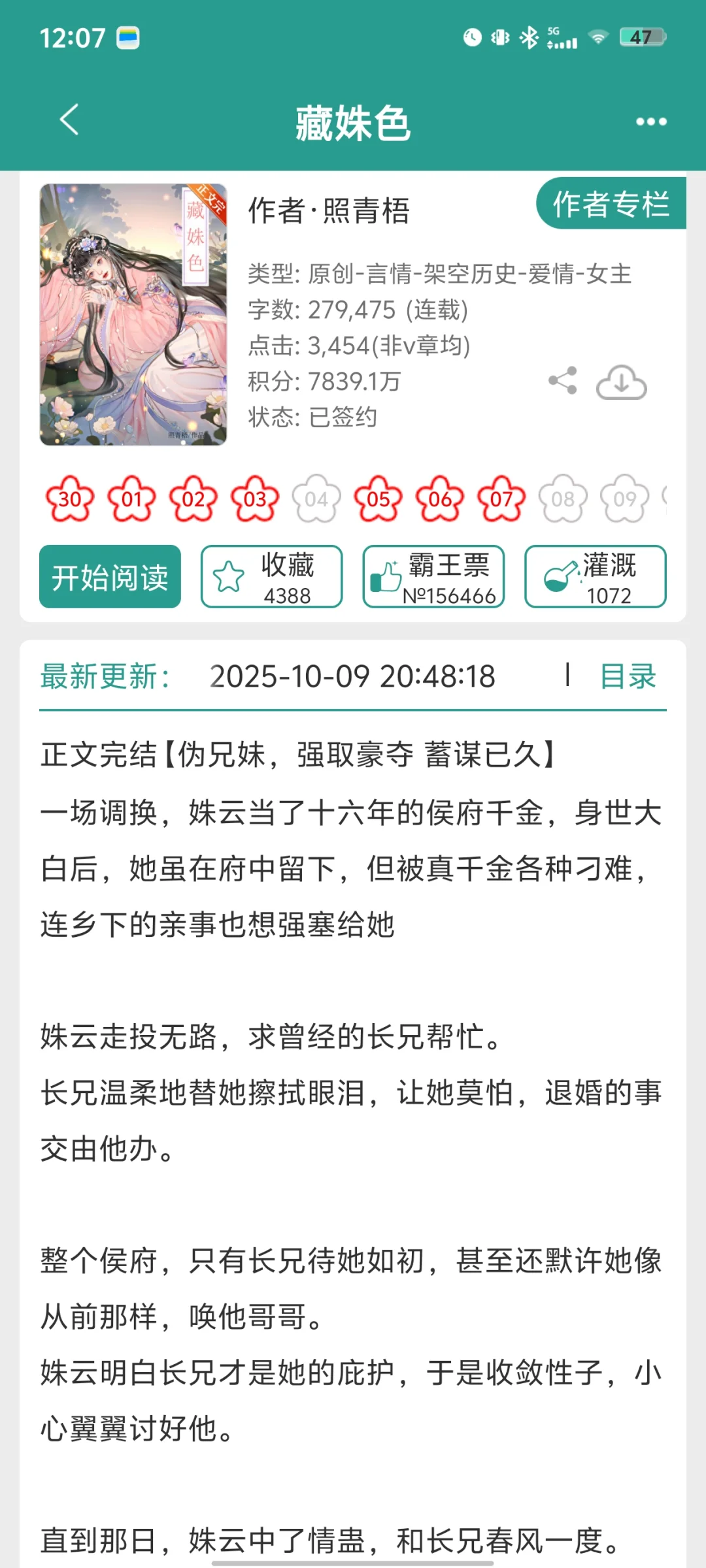Open the three-dot overflow menu

click(x=651, y=122)
